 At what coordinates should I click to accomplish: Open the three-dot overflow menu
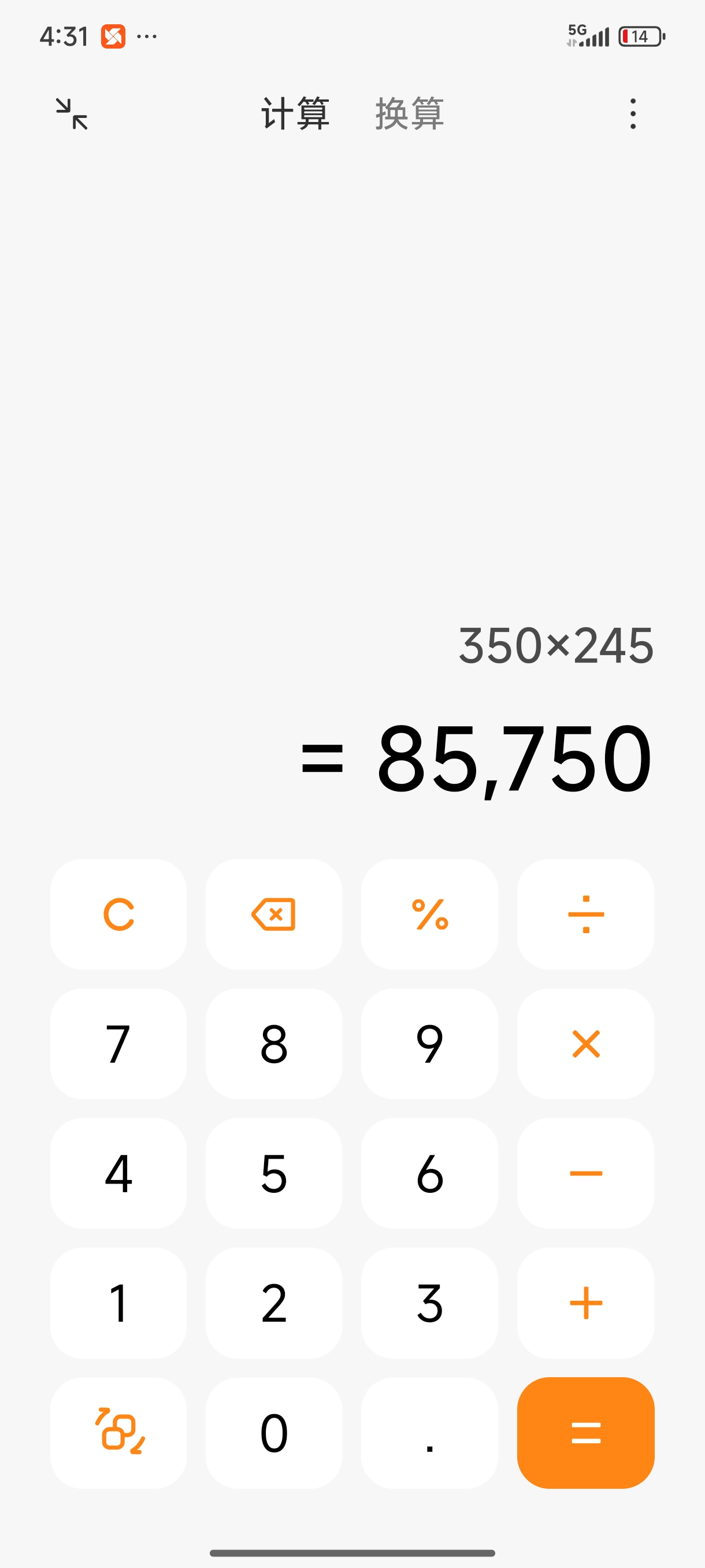[x=633, y=114]
